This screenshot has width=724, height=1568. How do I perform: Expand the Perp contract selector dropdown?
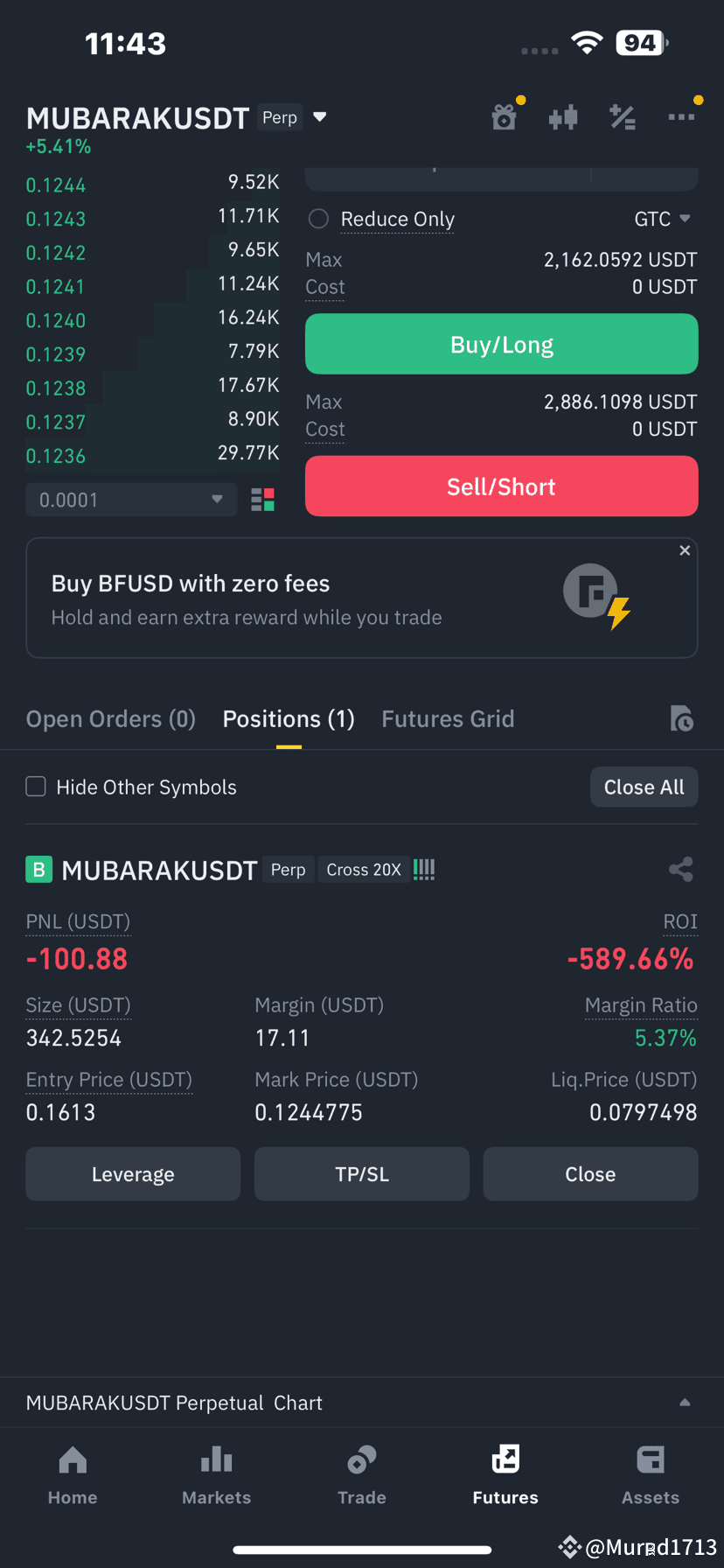(x=319, y=116)
